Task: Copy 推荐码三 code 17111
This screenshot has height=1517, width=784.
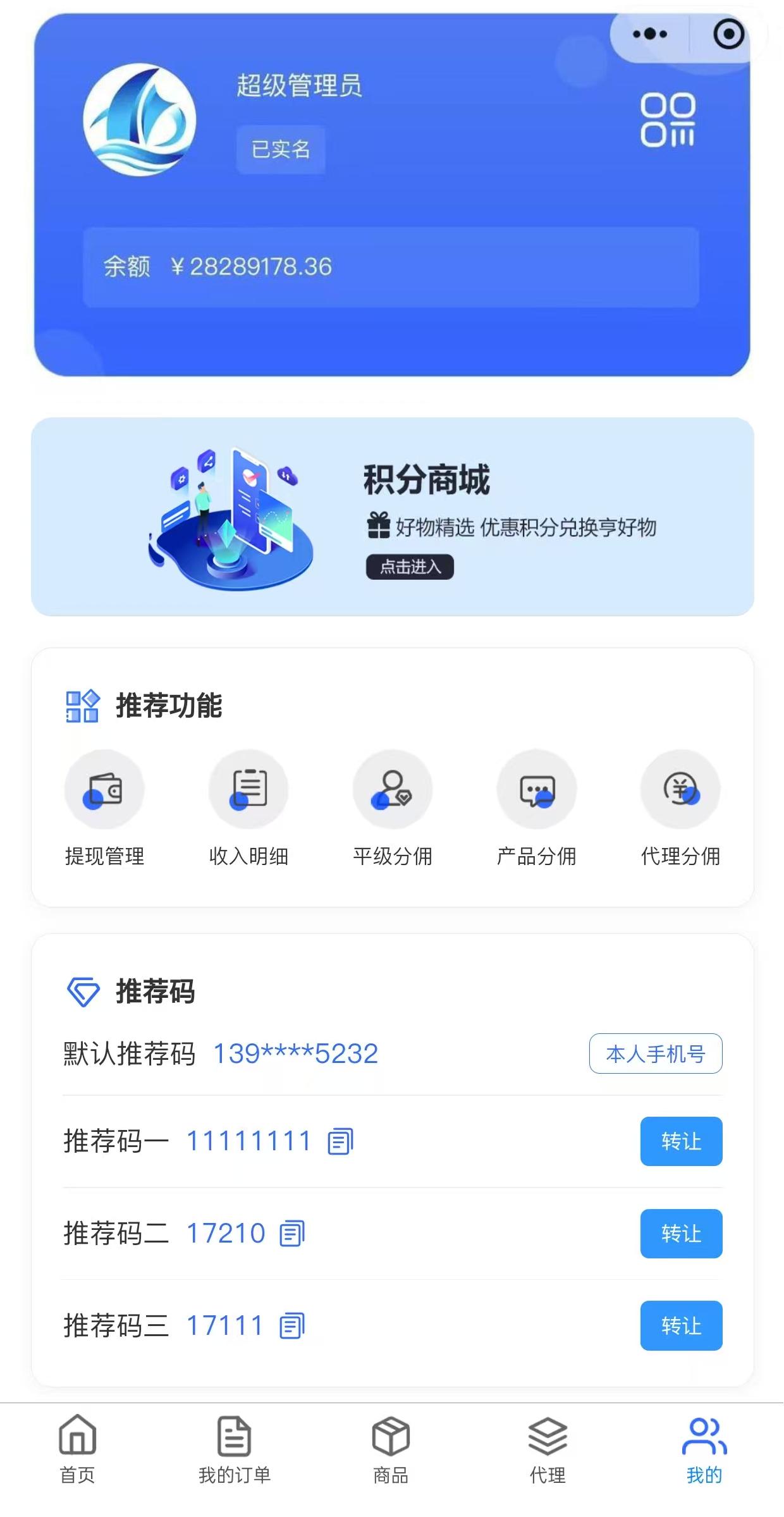Action: (292, 1326)
